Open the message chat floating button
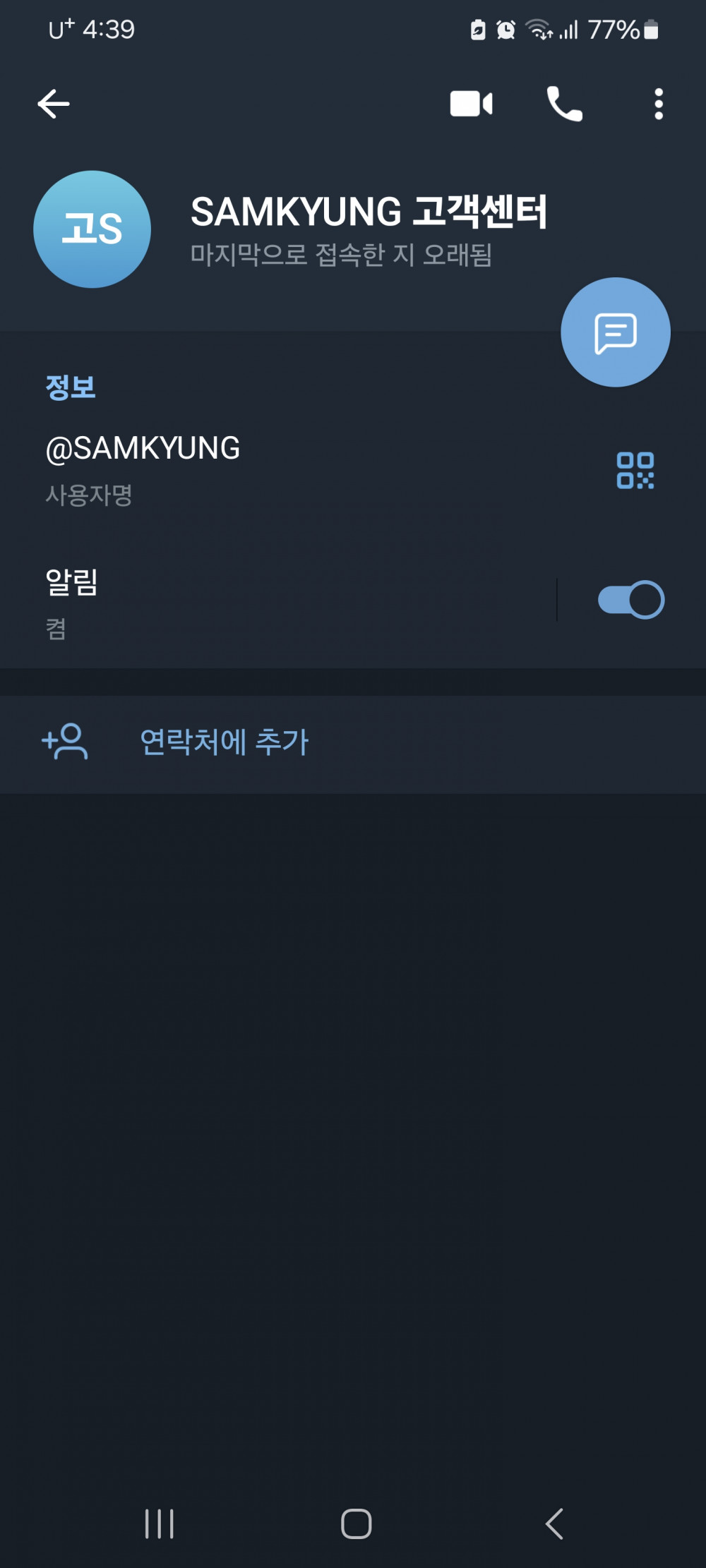706x1568 pixels. [615, 332]
